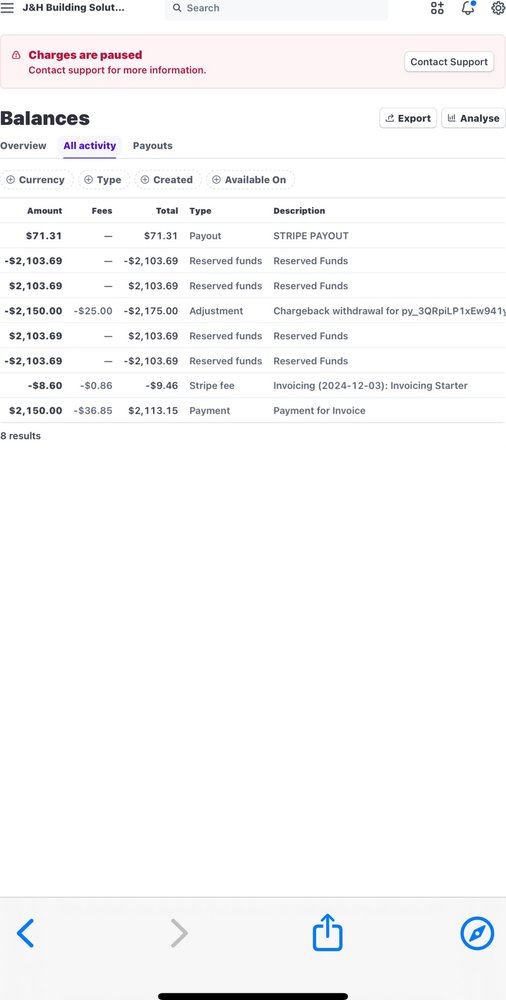Image resolution: width=506 pixels, height=1000 pixels.
Task: Switch to the Payouts tab
Action: [x=153, y=145]
